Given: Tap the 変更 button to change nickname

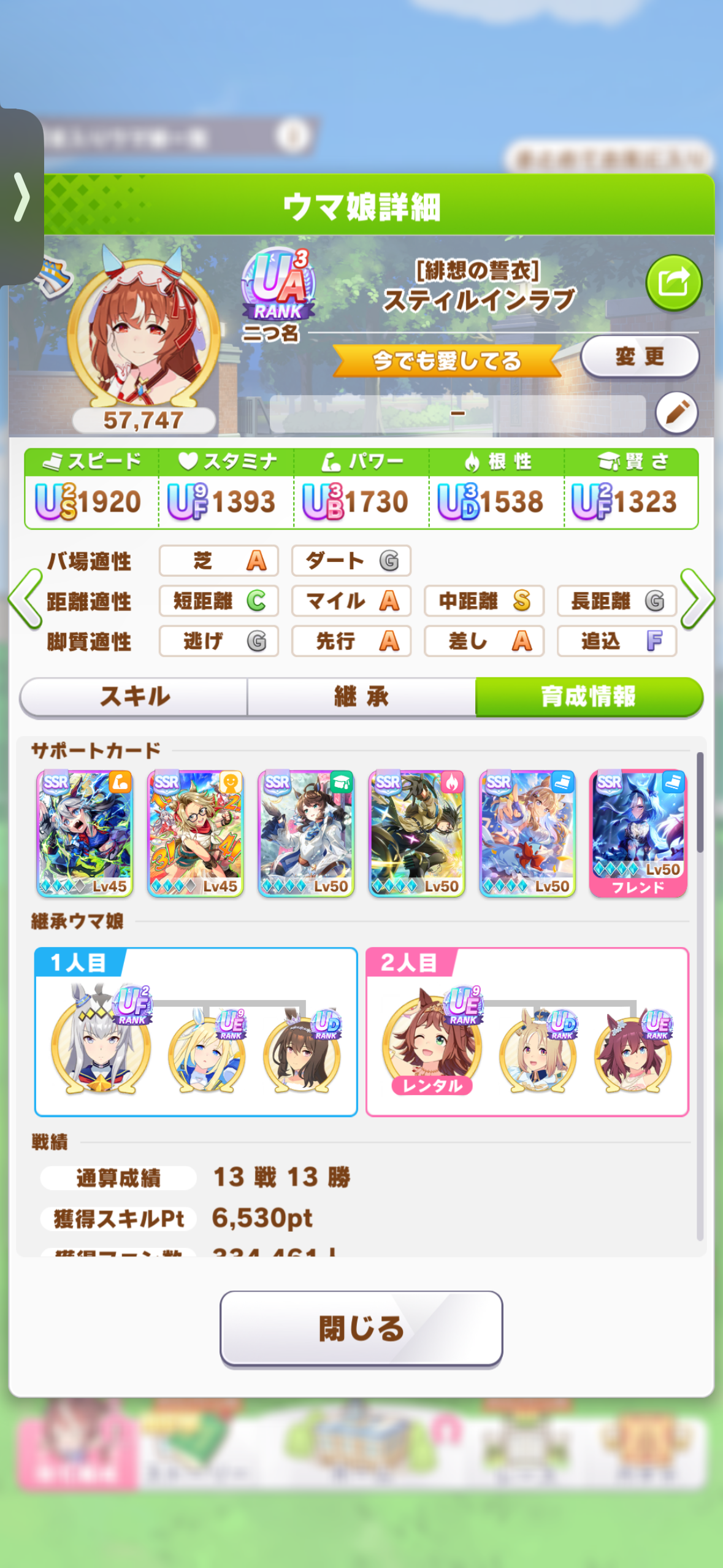Looking at the screenshot, I should coord(640,356).
